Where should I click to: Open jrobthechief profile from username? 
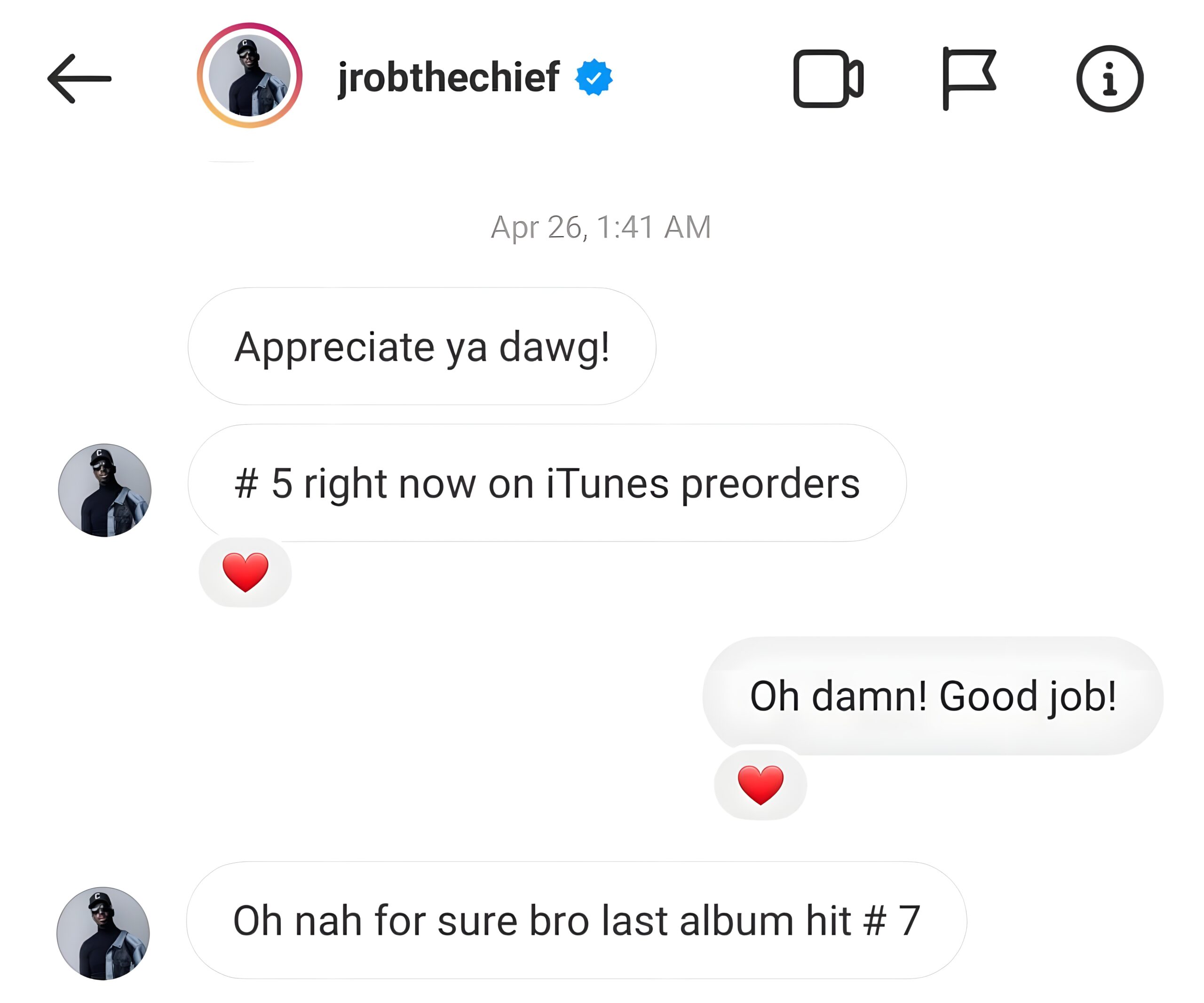pos(448,77)
